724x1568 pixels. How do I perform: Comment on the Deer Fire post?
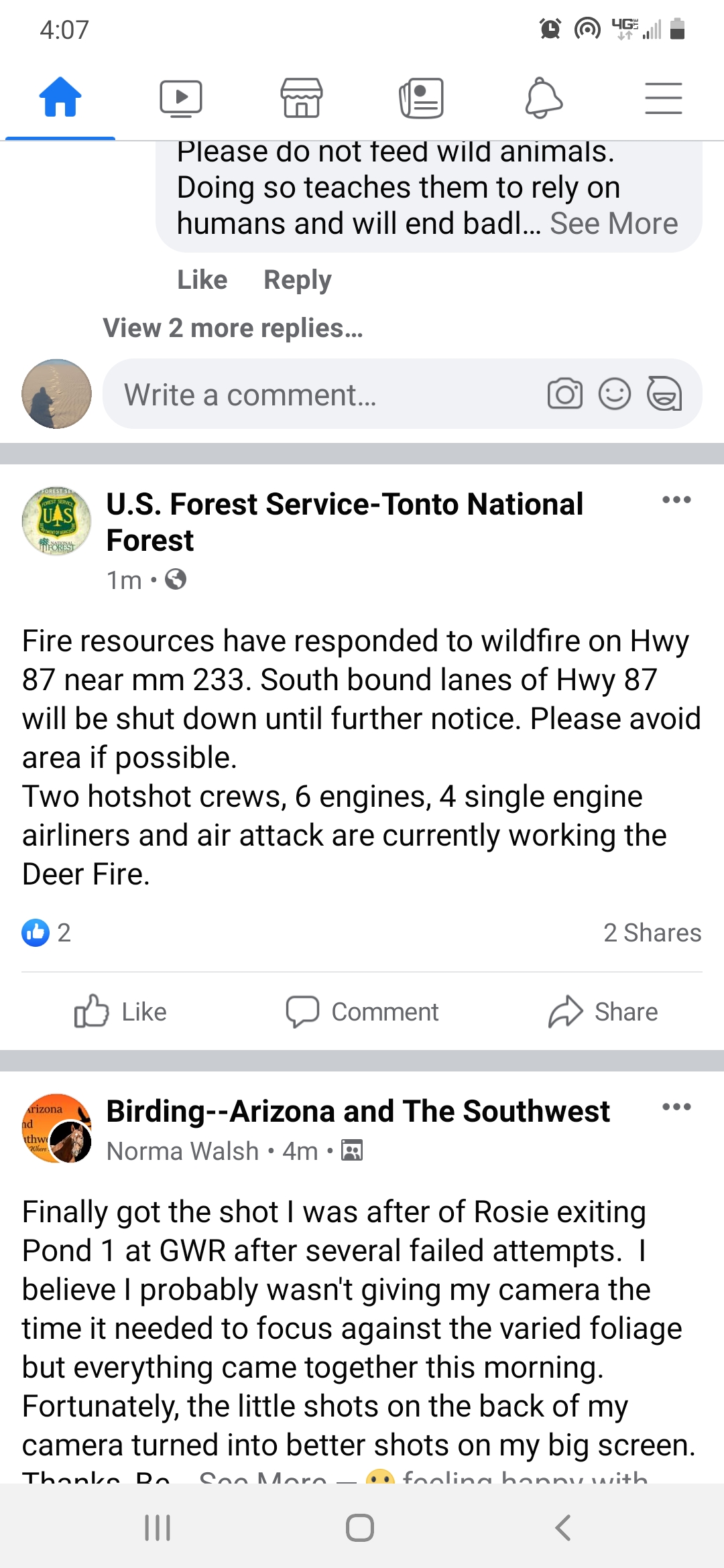coord(362,1011)
